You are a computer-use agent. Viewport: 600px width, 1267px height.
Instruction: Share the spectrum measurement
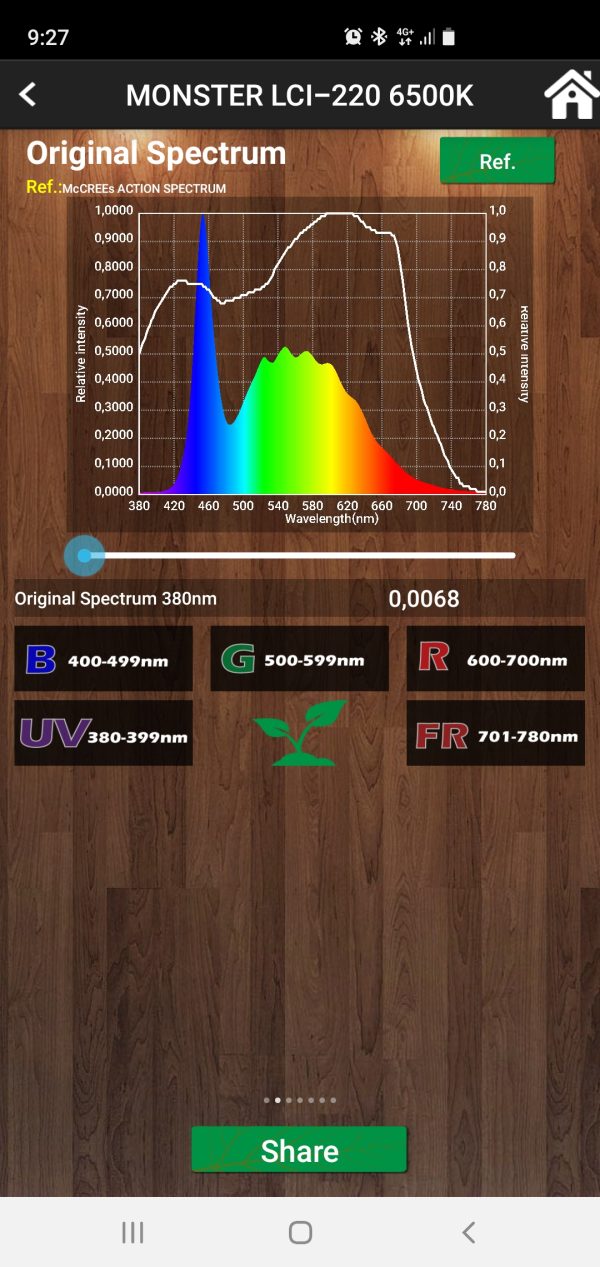click(x=299, y=1150)
